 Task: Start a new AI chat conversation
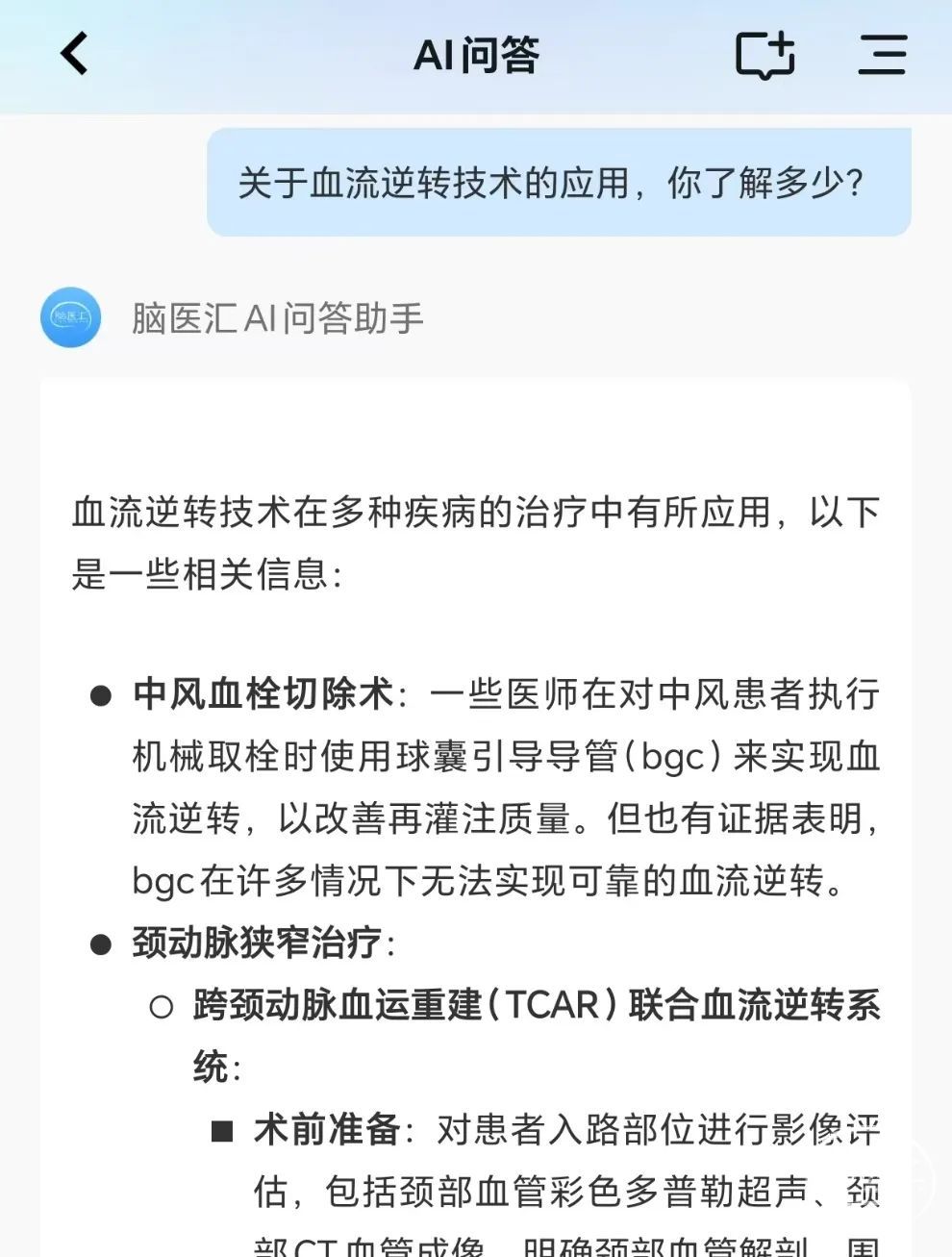pos(764,55)
